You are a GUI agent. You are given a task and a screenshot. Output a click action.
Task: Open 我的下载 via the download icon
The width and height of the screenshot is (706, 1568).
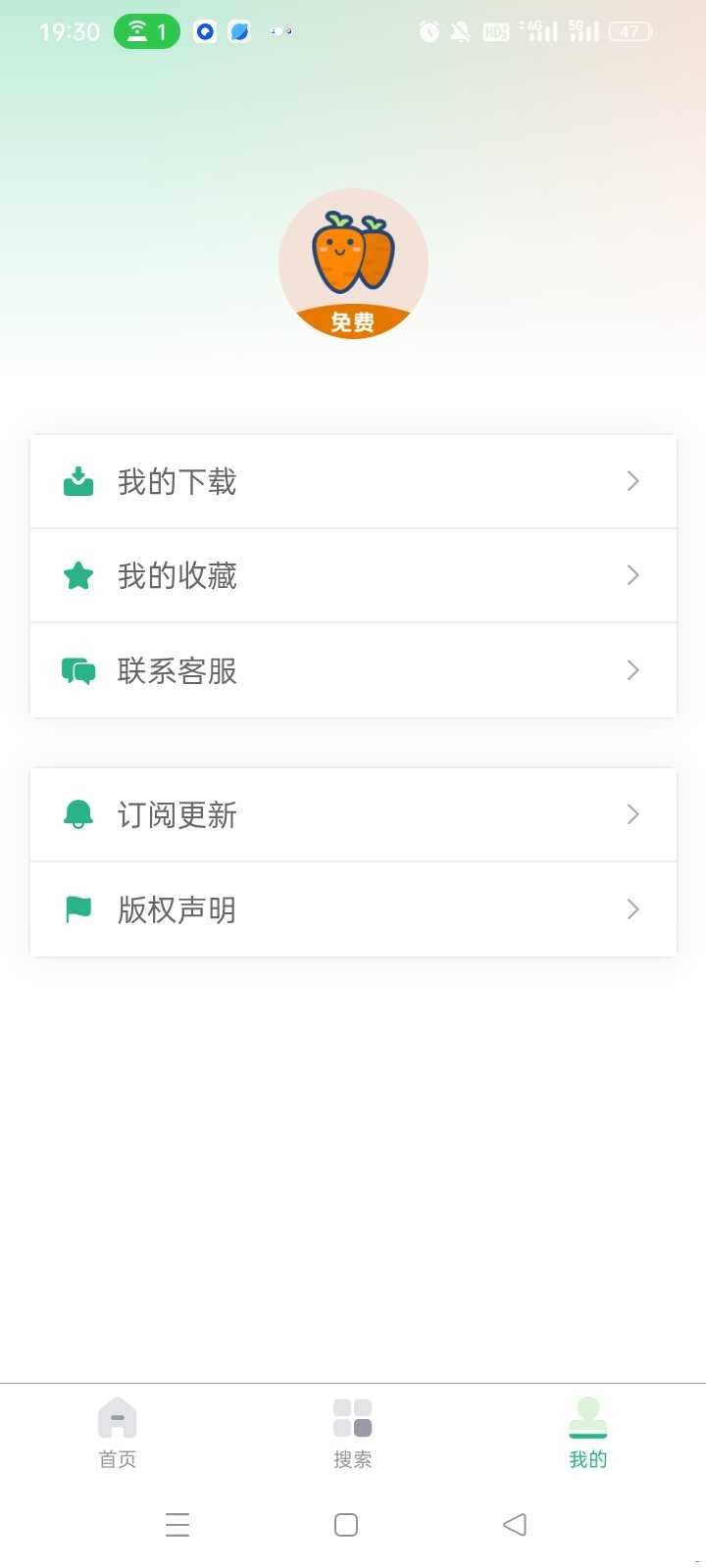click(x=78, y=481)
